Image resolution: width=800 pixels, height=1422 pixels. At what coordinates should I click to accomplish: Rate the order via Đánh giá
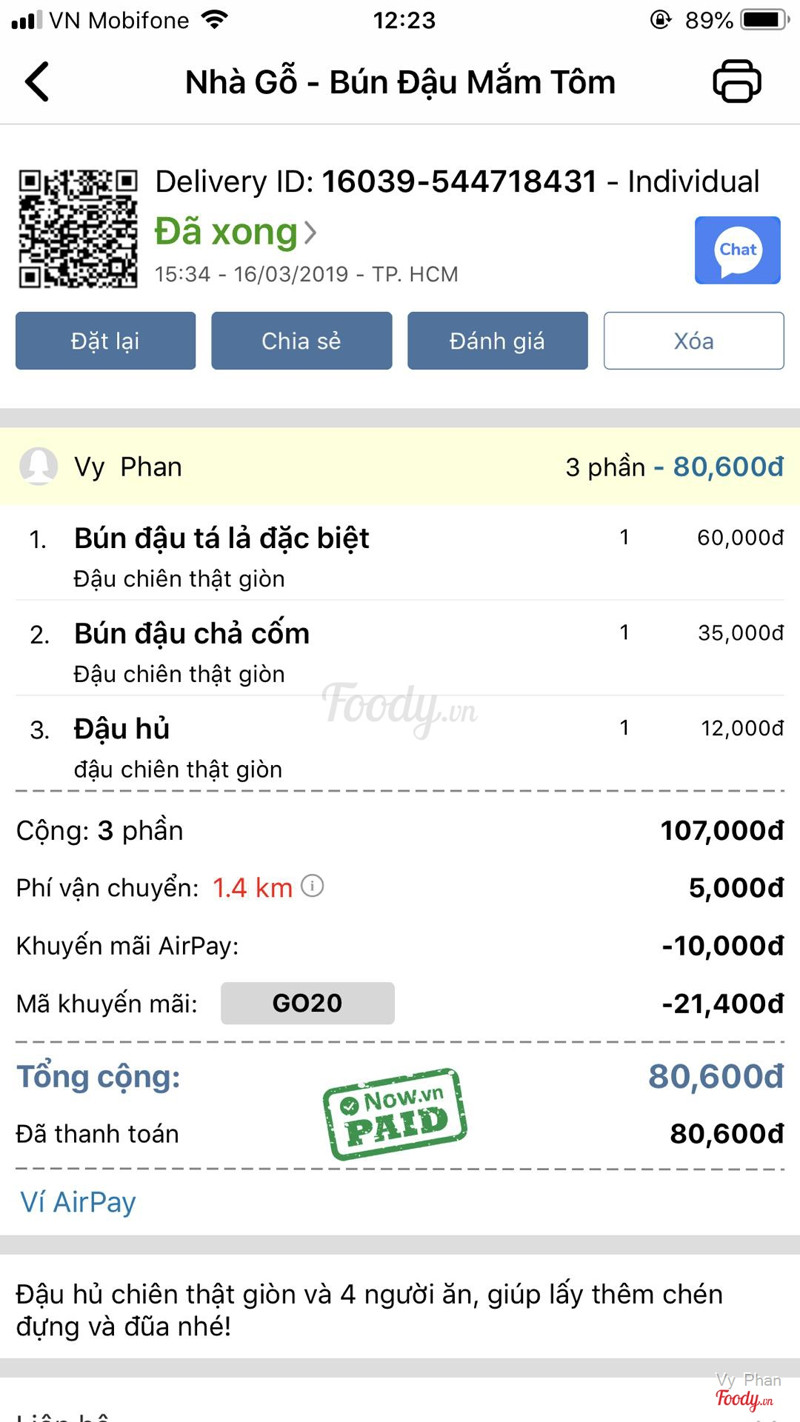click(497, 341)
